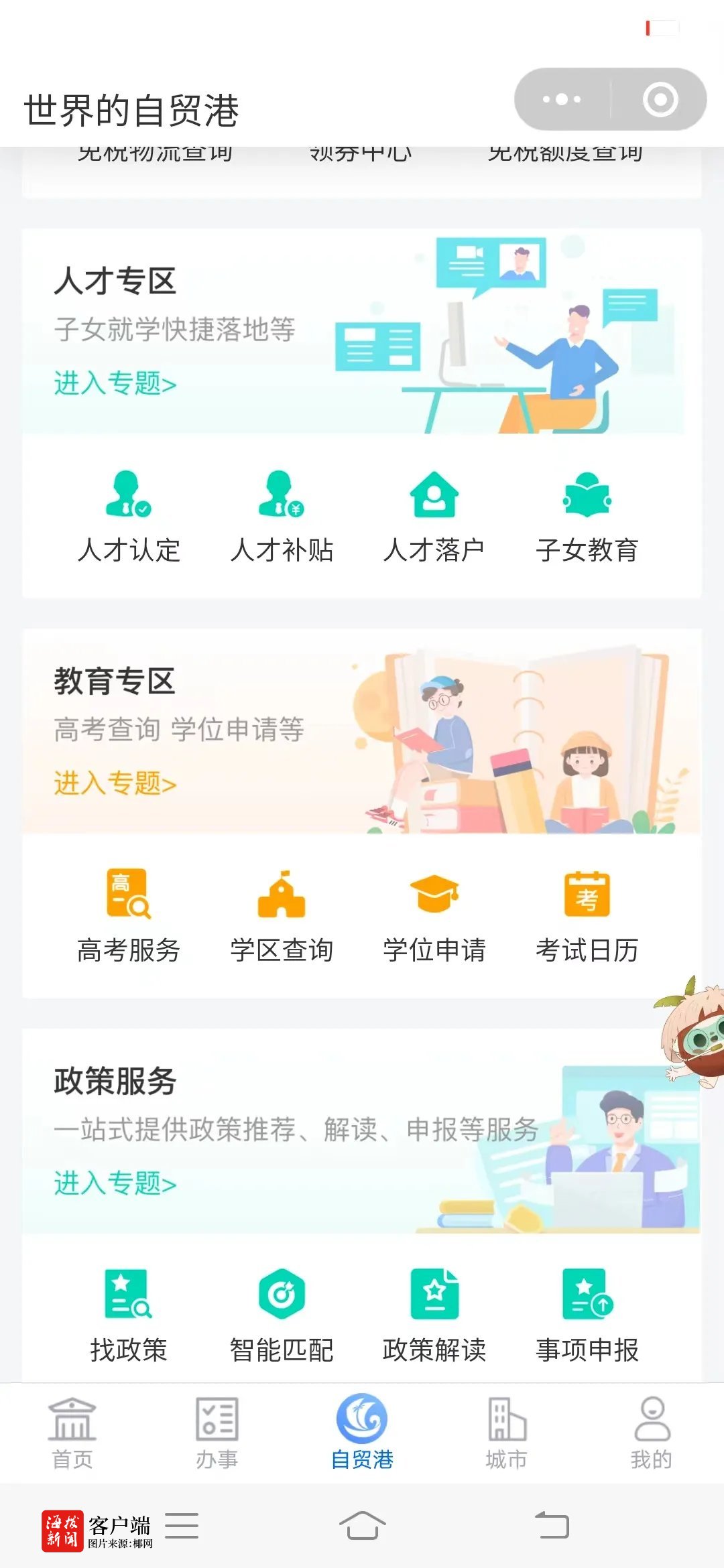Open 人才认定 service
This screenshot has height=1568, width=724.
pos(129,516)
